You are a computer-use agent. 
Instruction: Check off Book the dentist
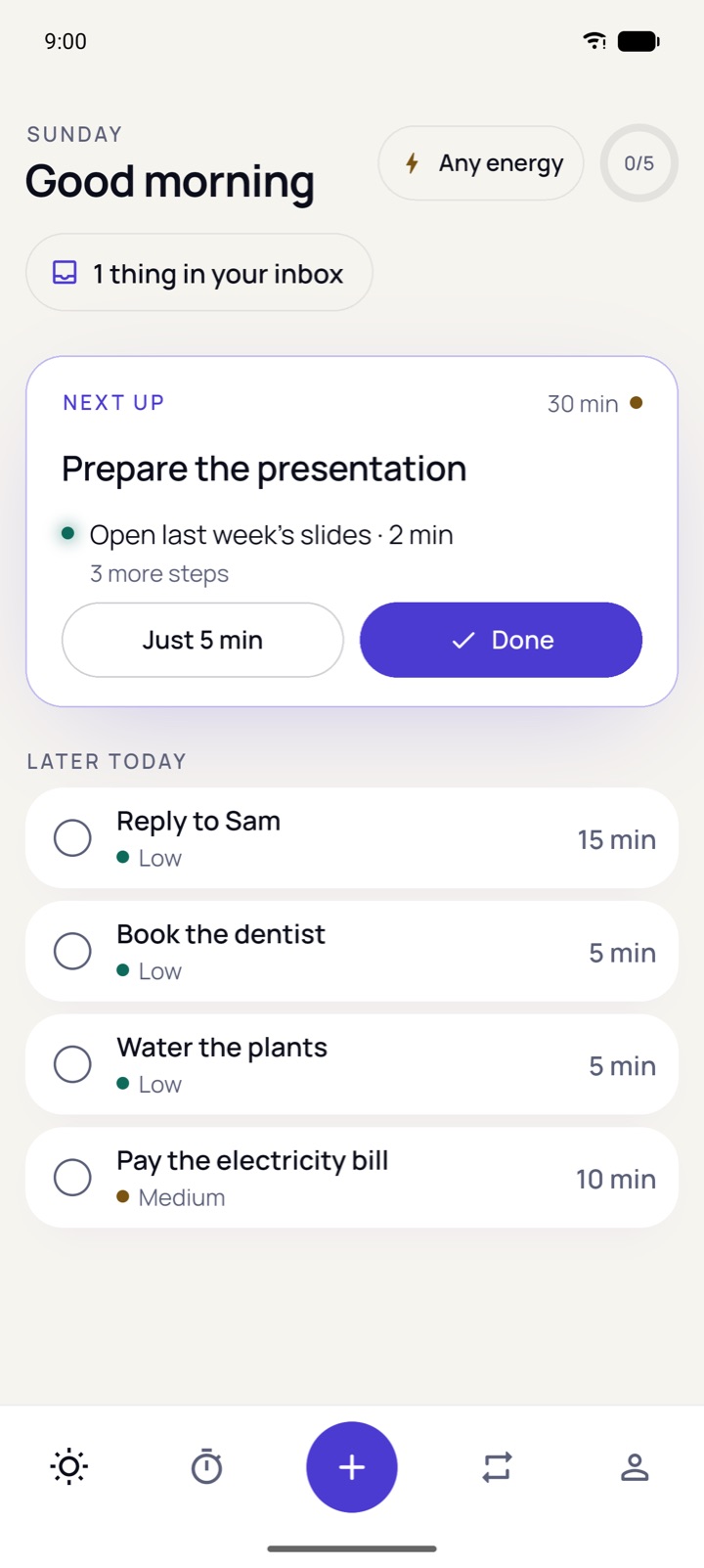72,951
